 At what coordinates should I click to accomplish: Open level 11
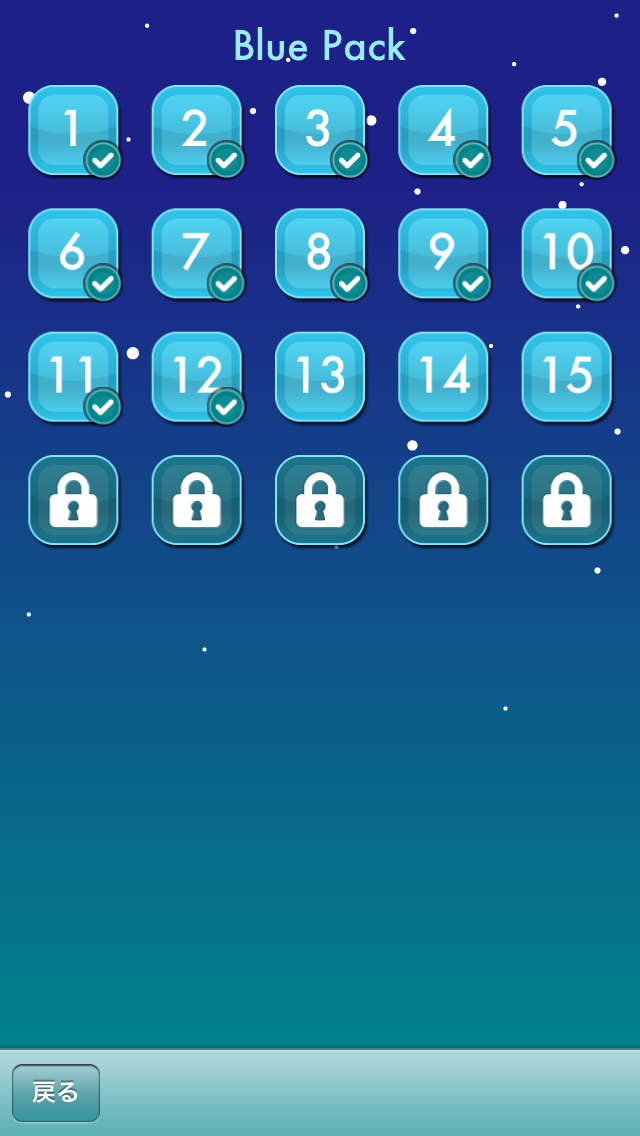pos(73,377)
